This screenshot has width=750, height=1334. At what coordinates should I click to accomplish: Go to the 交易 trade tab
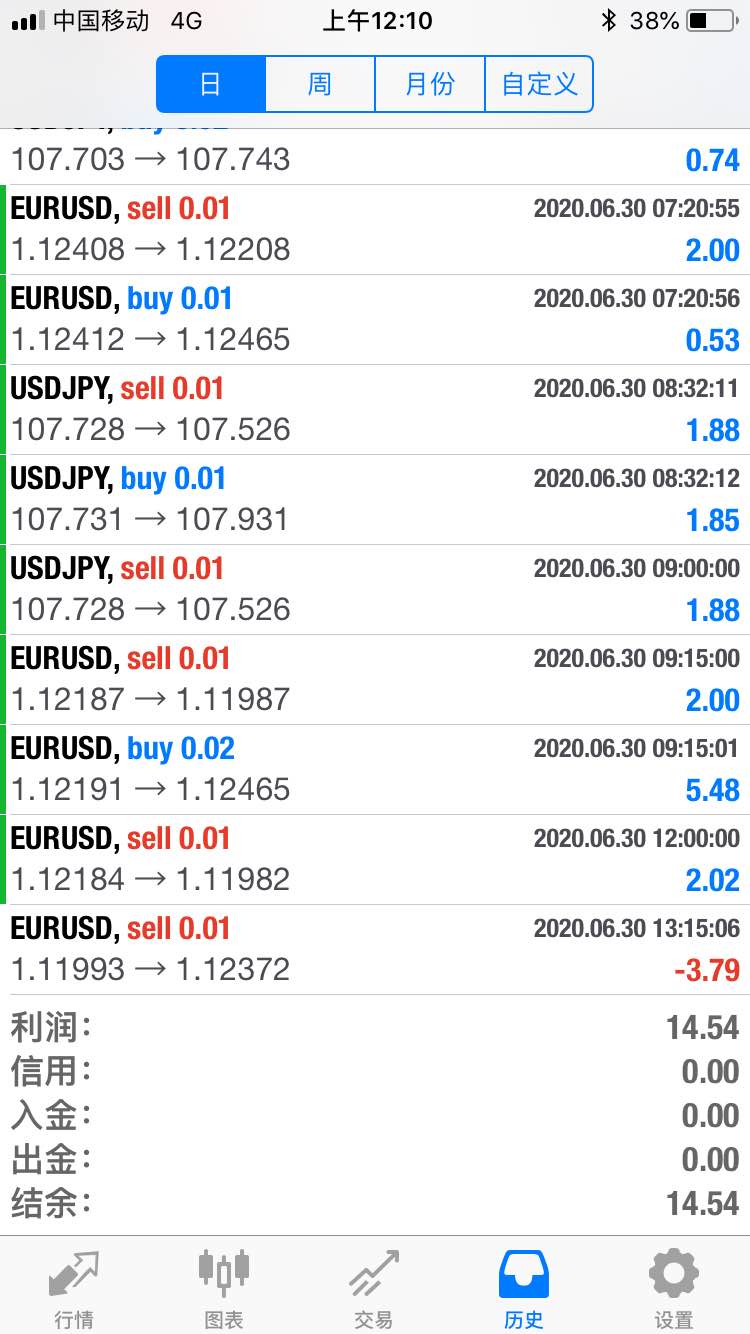point(374,1288)
